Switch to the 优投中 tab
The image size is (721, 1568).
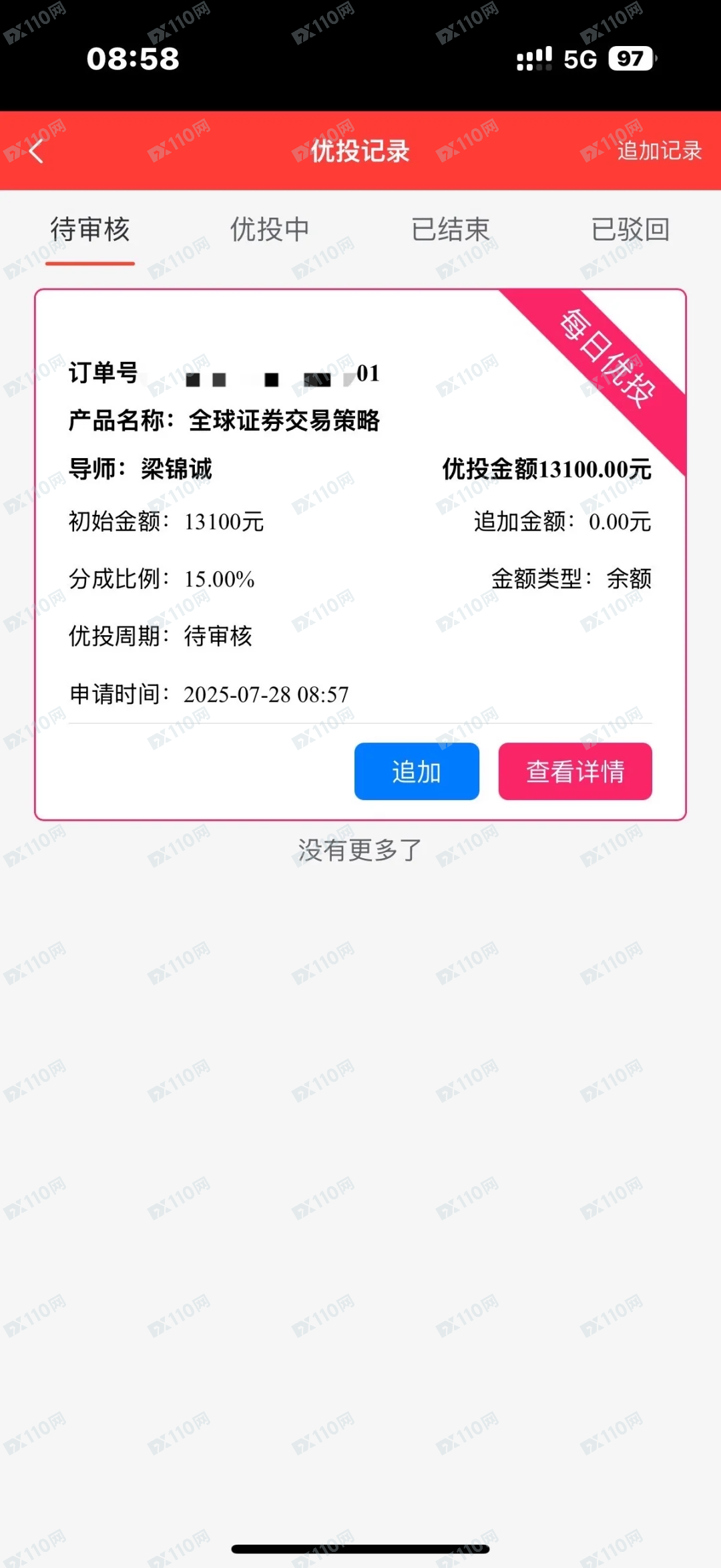(269, 229)
